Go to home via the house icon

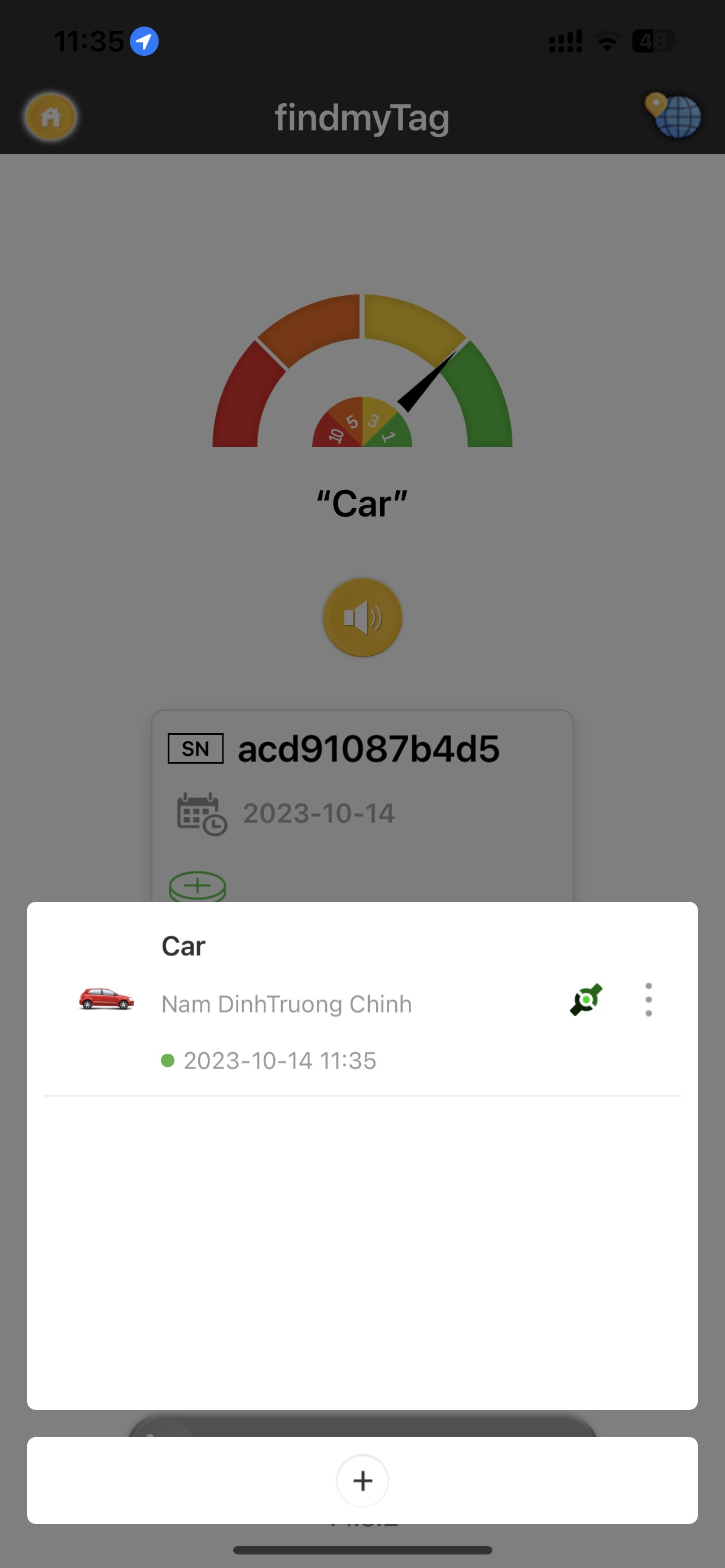coord(50,117)
